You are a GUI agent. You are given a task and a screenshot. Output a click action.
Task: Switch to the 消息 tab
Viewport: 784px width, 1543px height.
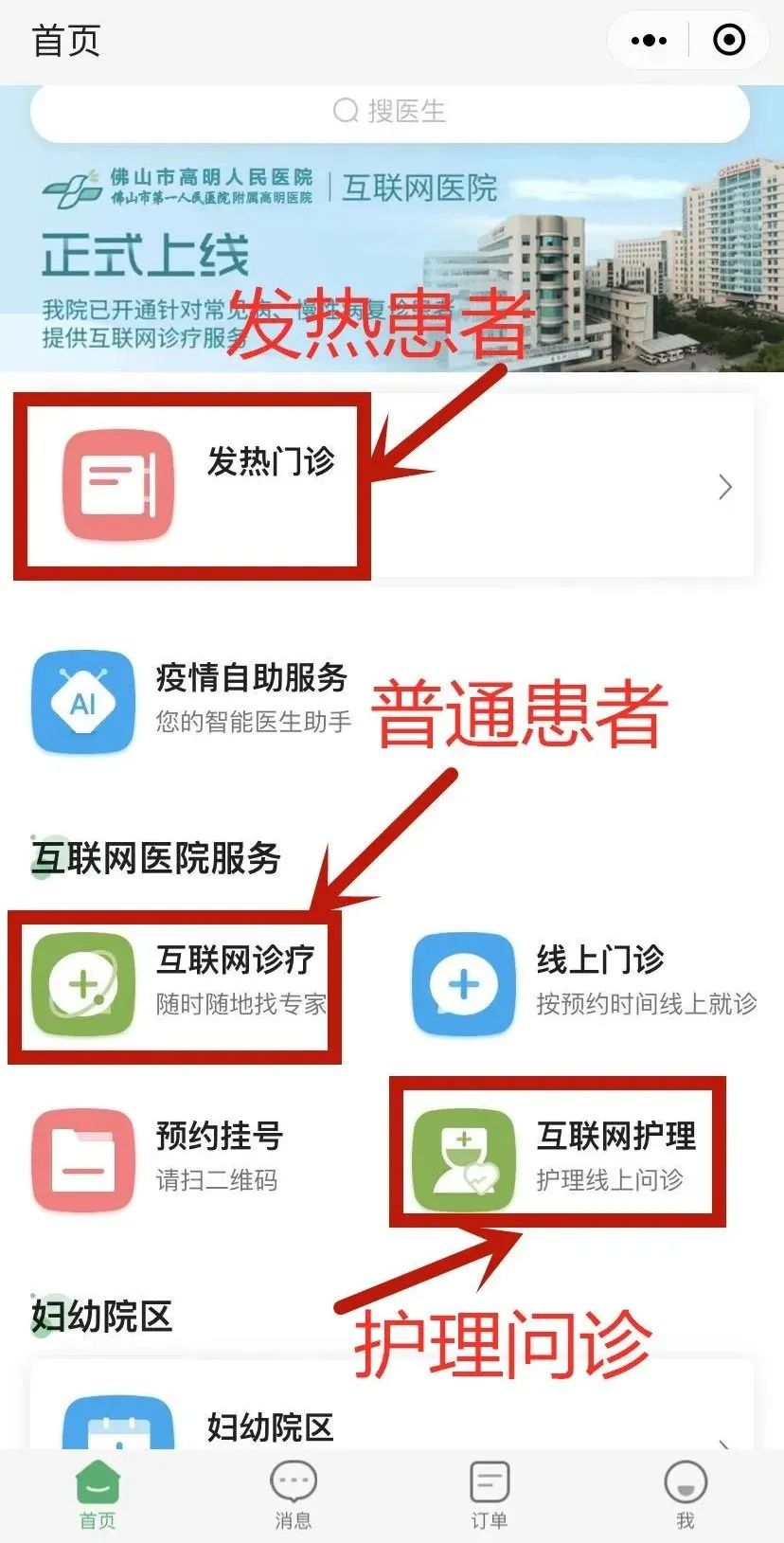pos(294,1496)
